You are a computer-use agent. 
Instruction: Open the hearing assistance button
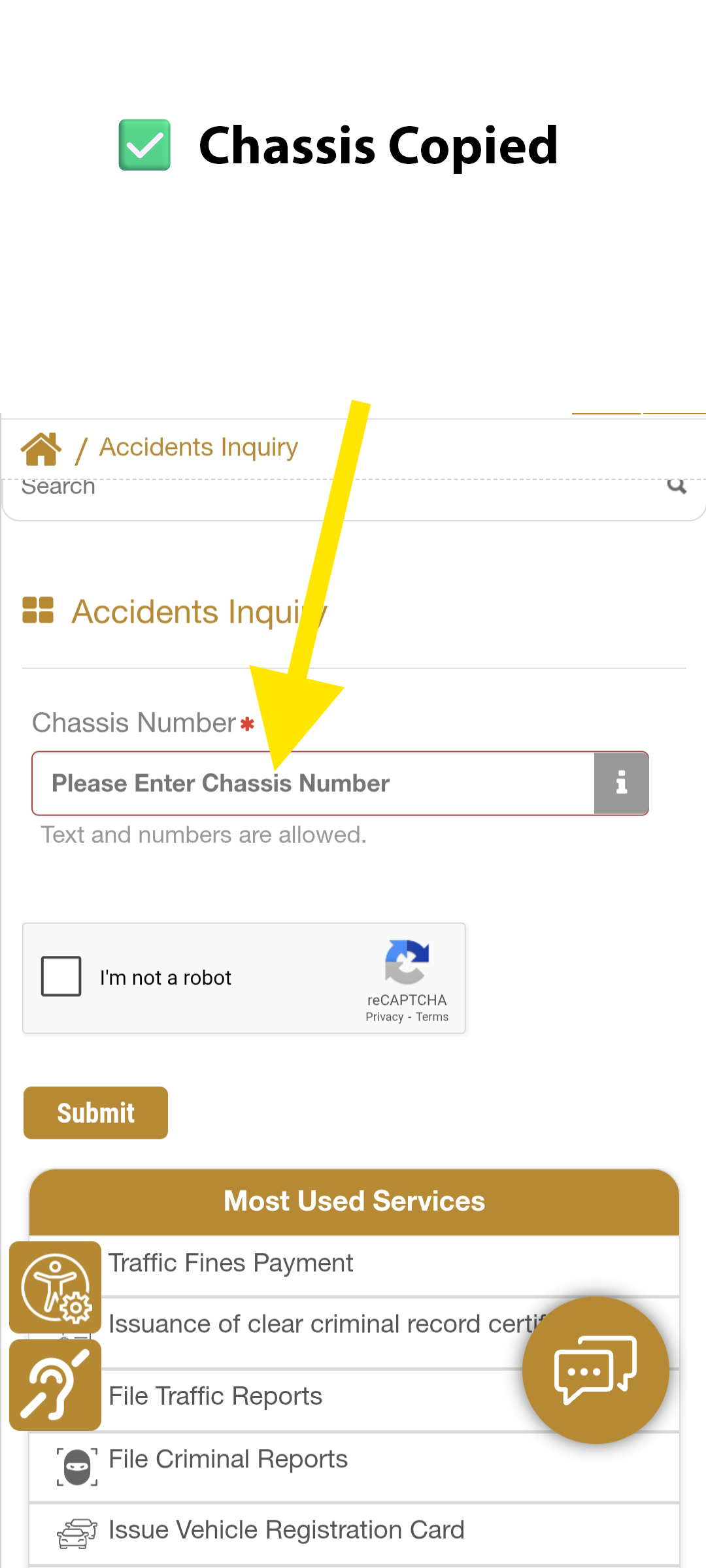[56, 1384]
